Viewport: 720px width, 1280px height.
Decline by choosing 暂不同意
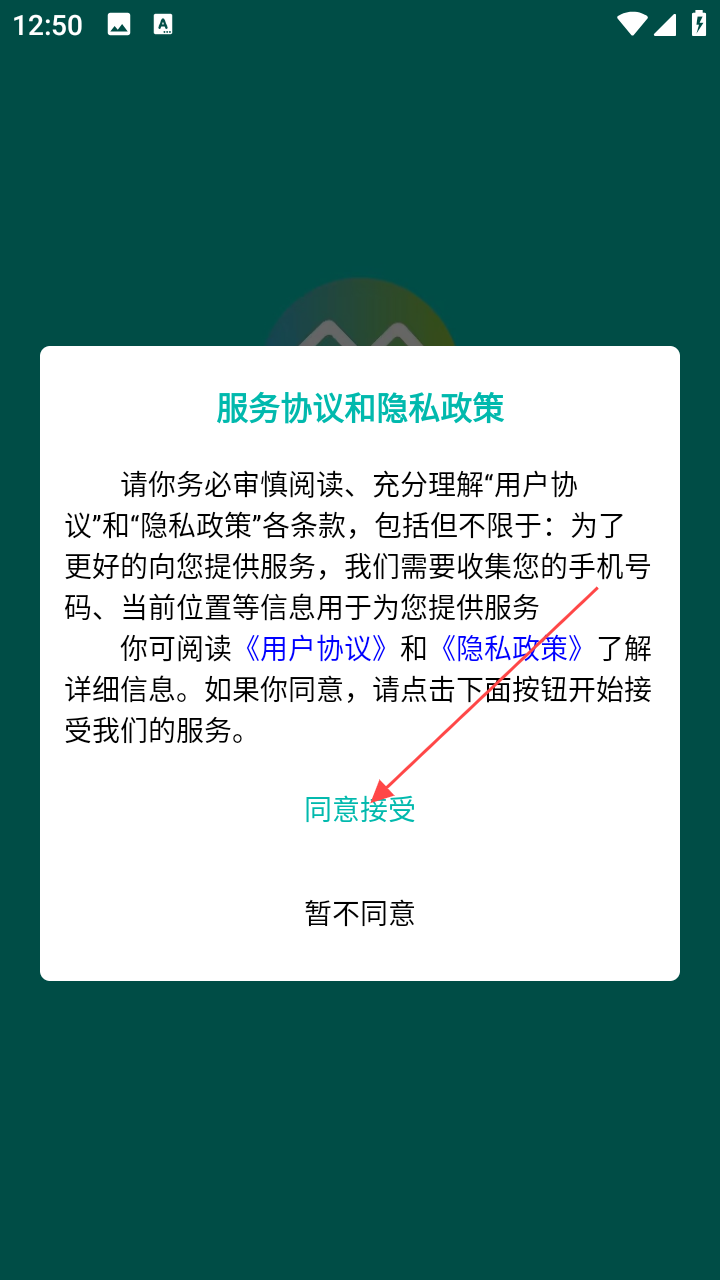pos(360,913)
